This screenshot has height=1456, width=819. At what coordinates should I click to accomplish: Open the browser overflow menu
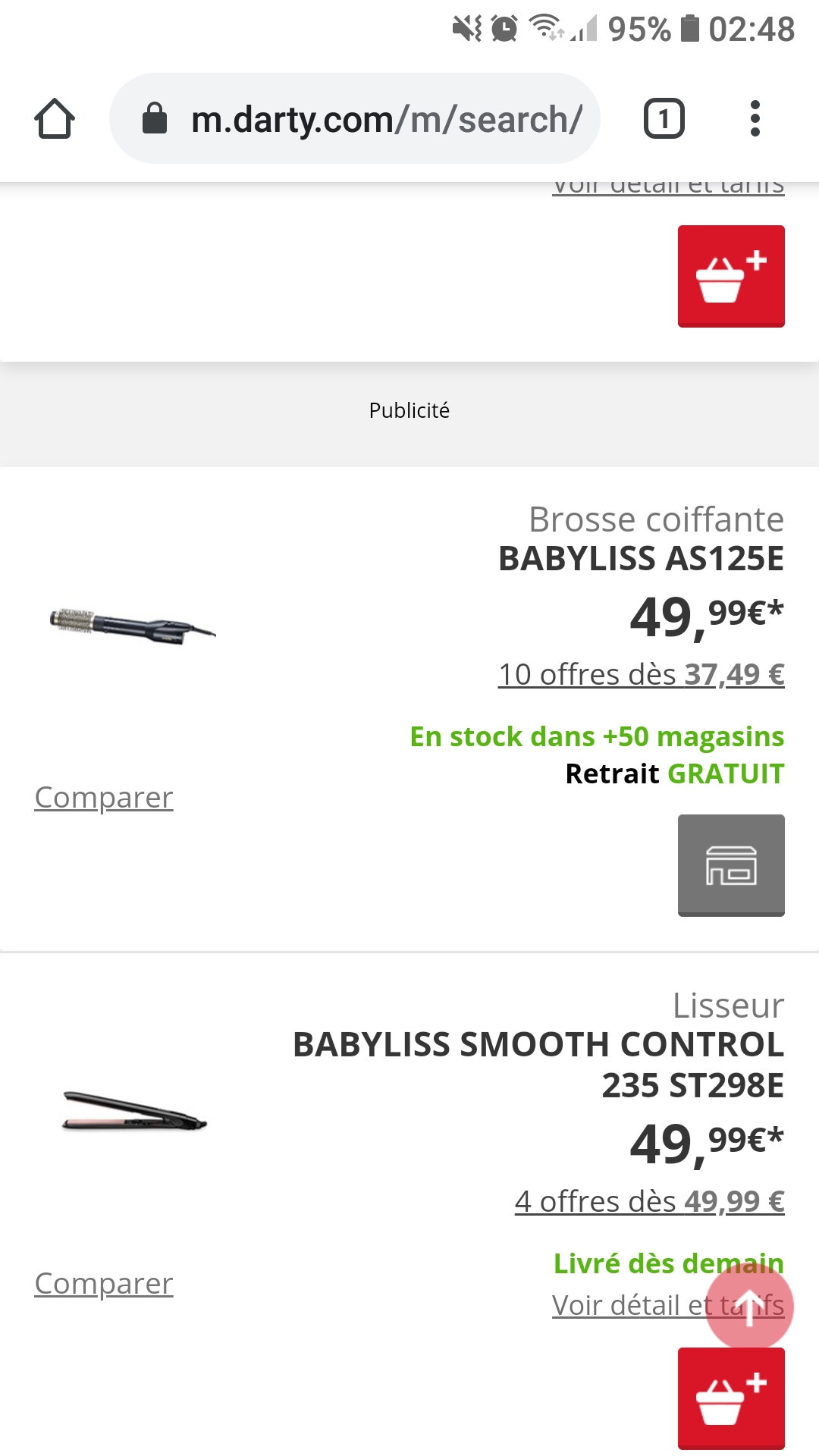click(x=754, y=119)
